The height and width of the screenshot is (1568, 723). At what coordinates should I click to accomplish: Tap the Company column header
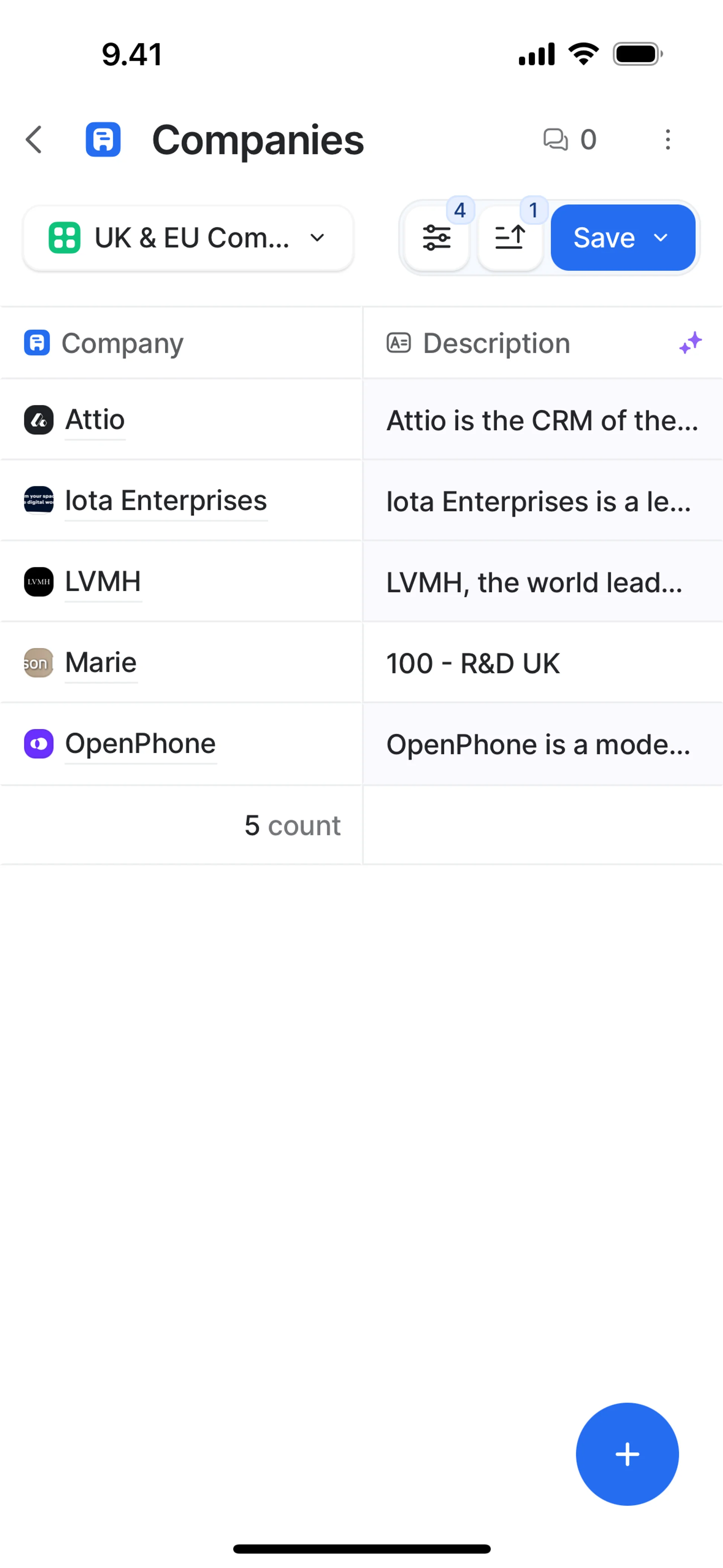[182, 343]
